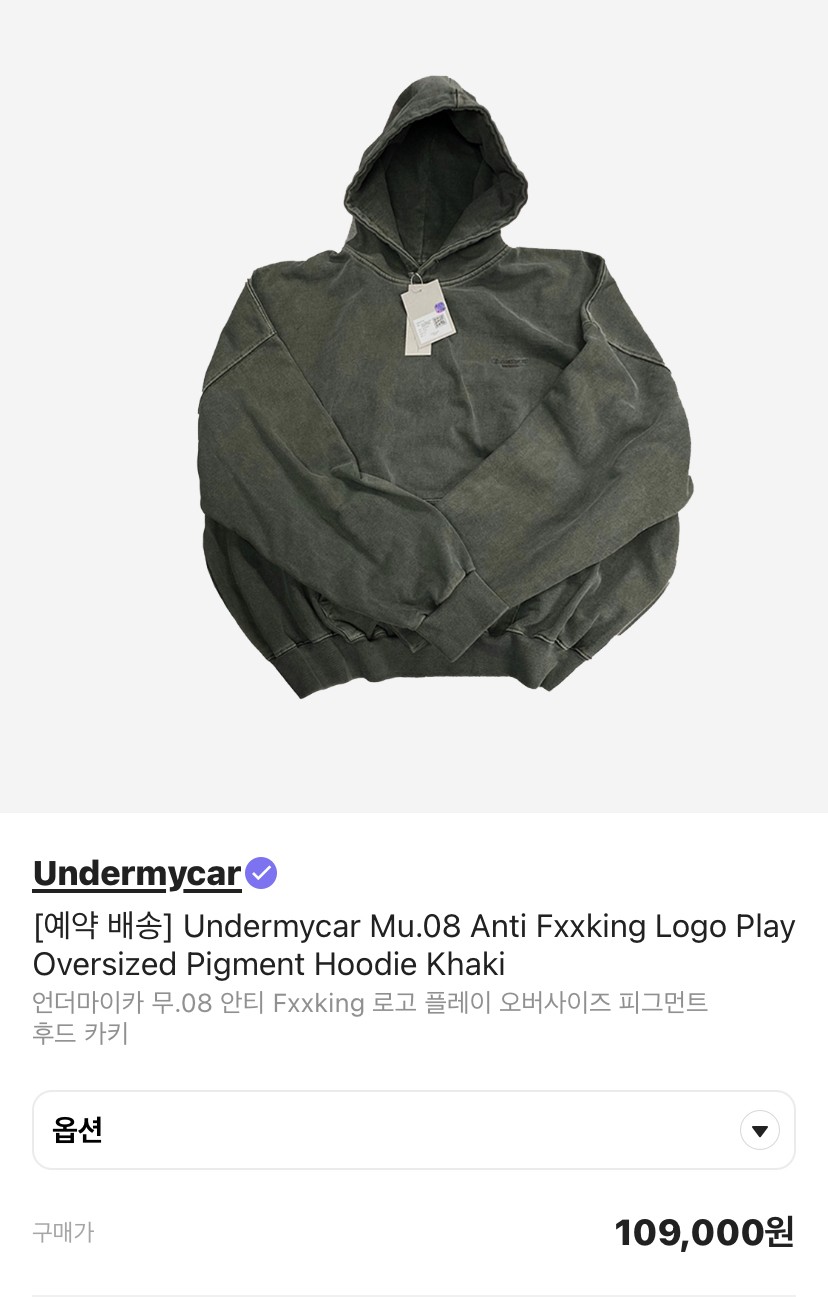Image resolution: width=828 pixels, height=1297 pixels.
Task: View the khaki hoodie product image
Action: point(440,400)
